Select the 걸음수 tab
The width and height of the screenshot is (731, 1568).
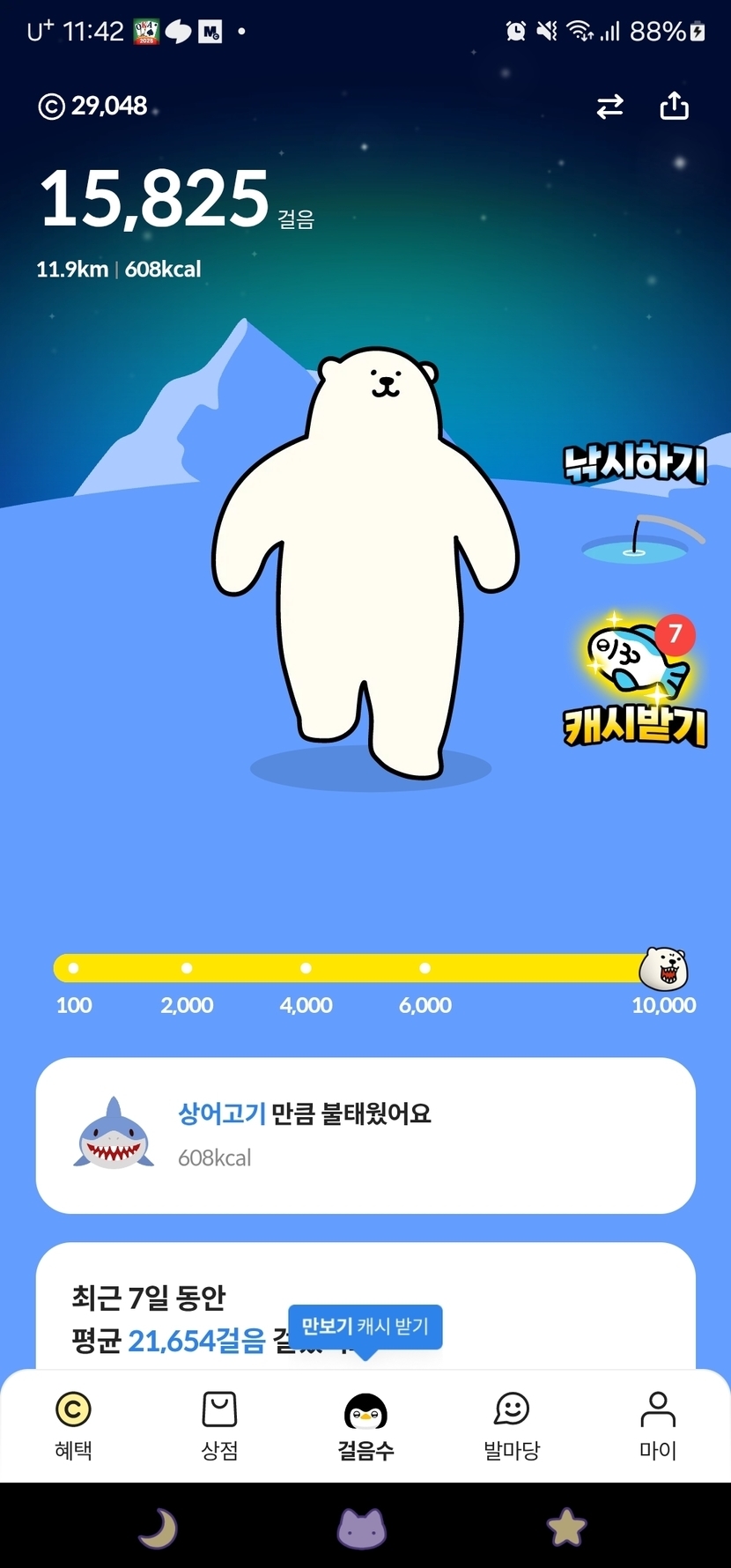tap(365, 1425)
